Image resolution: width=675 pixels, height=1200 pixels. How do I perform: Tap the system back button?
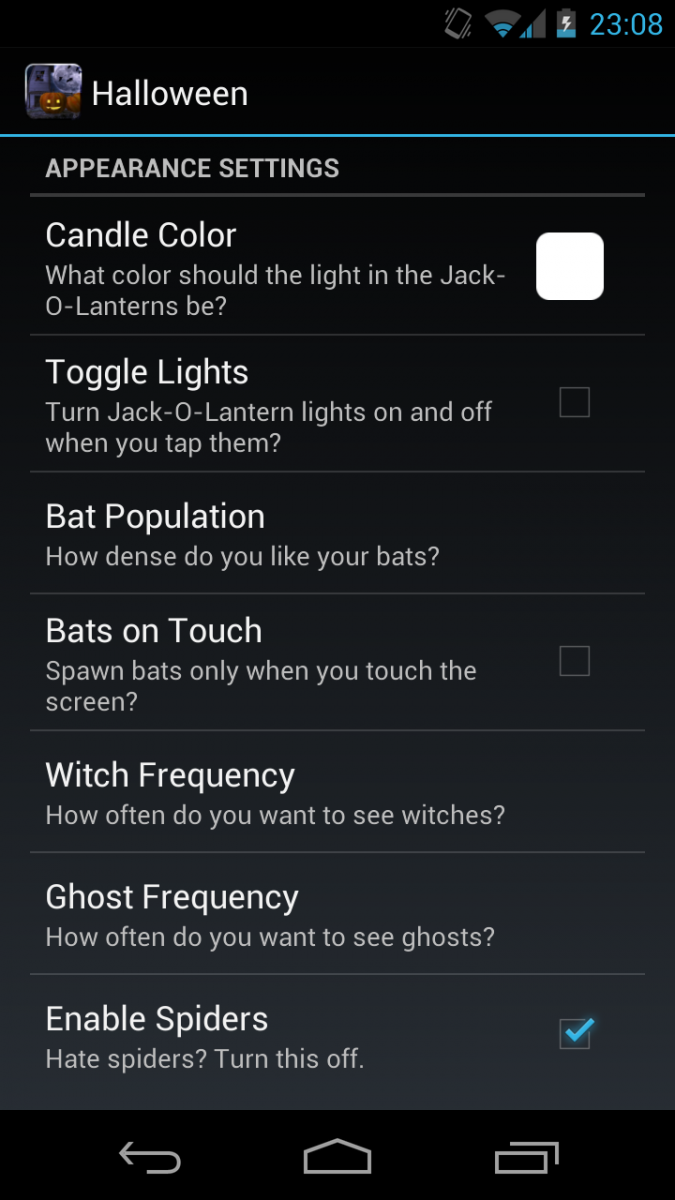[150, 1157]
